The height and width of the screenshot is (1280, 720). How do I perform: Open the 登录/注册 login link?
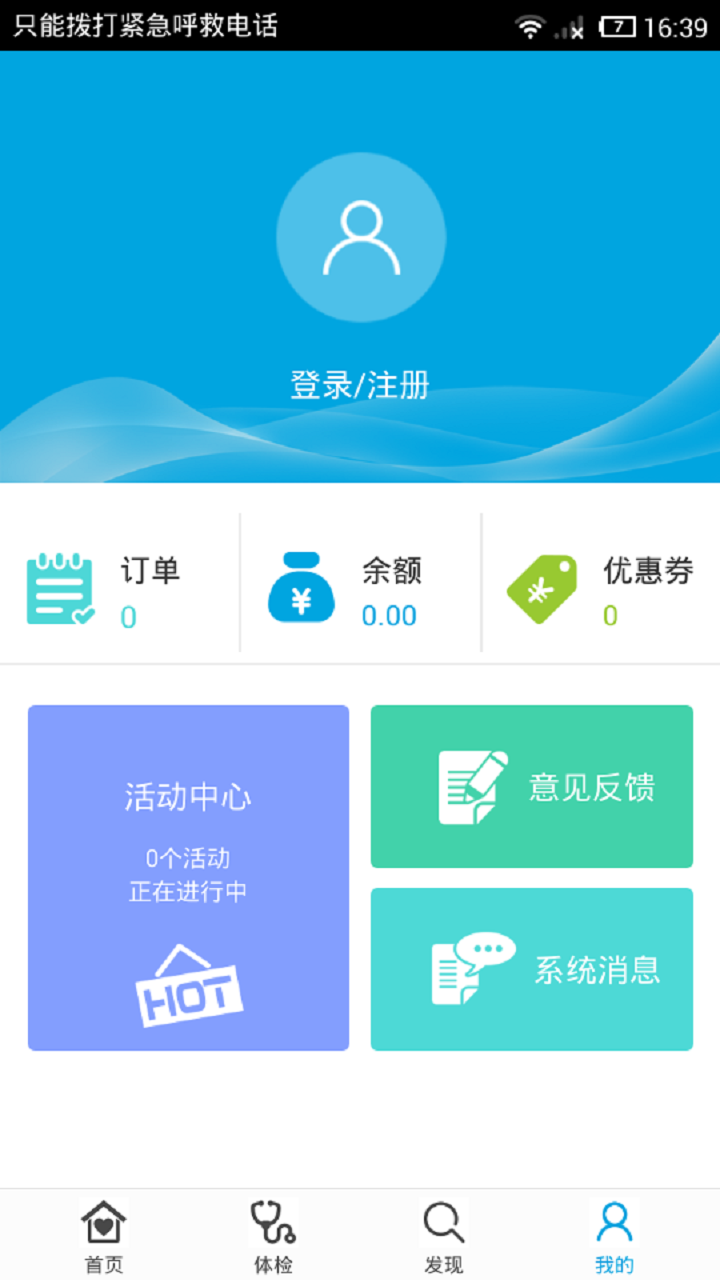pos(360,385)
